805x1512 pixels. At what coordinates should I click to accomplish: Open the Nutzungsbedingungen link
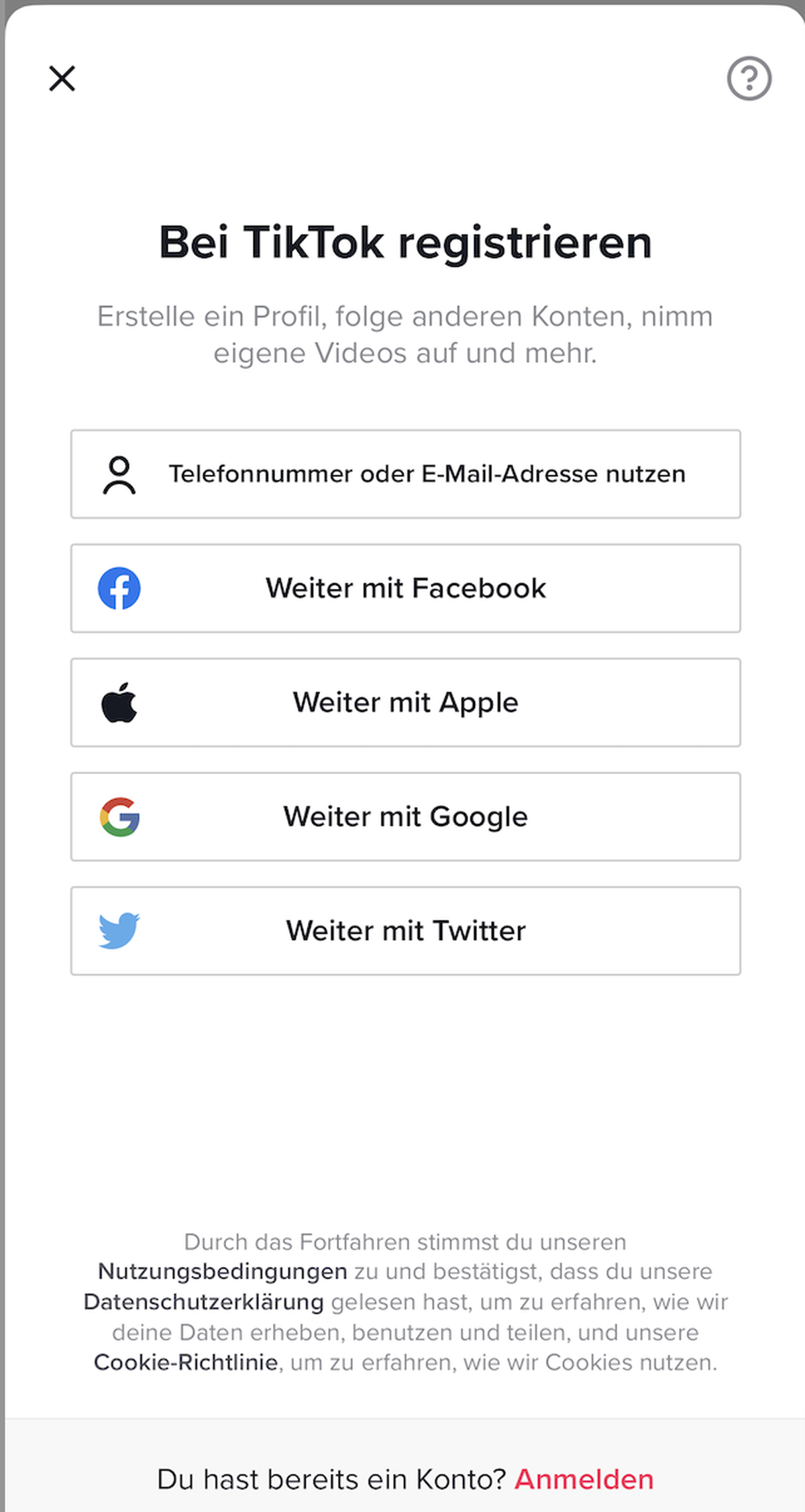(223, 1271)
